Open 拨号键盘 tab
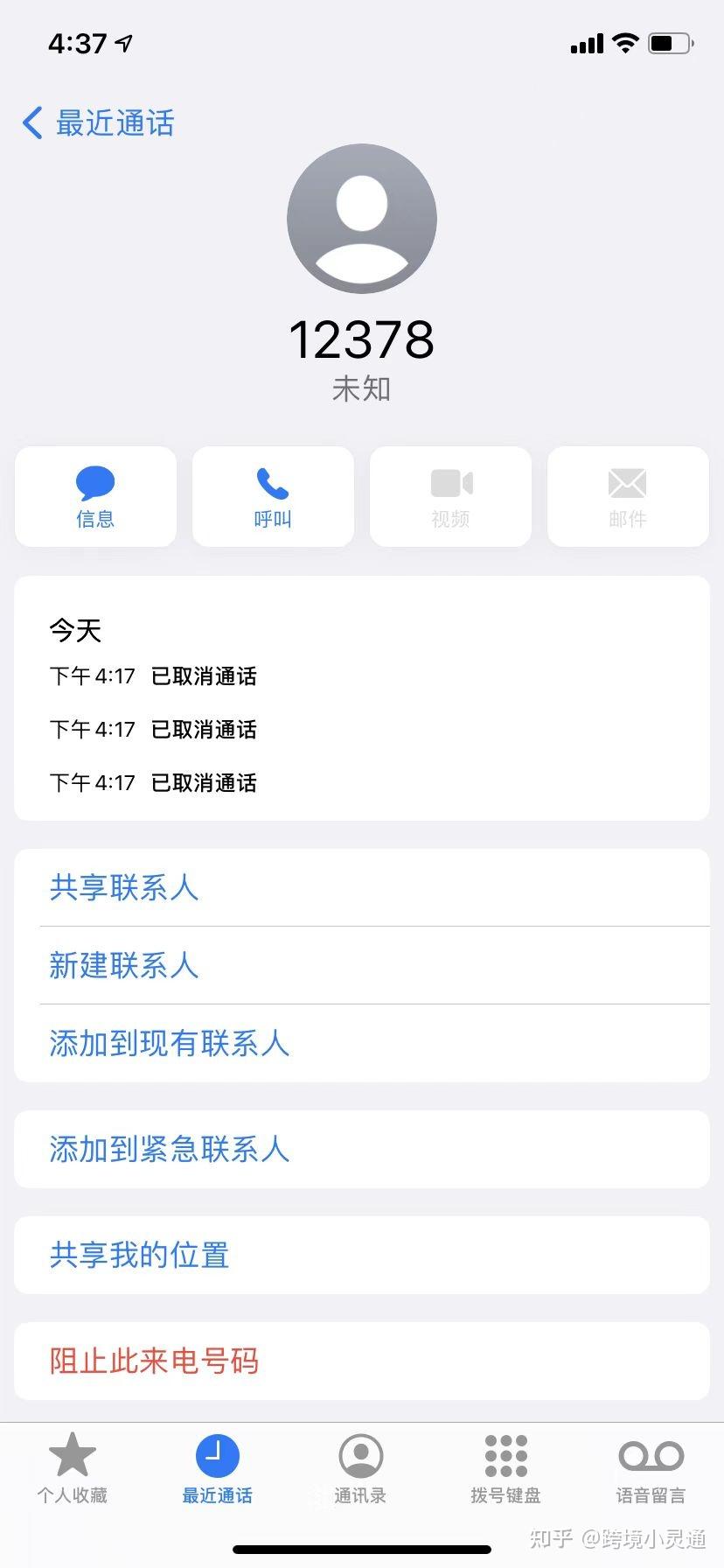The width and height of the screenshot is (724, 1568). (x=505, y=1468)
